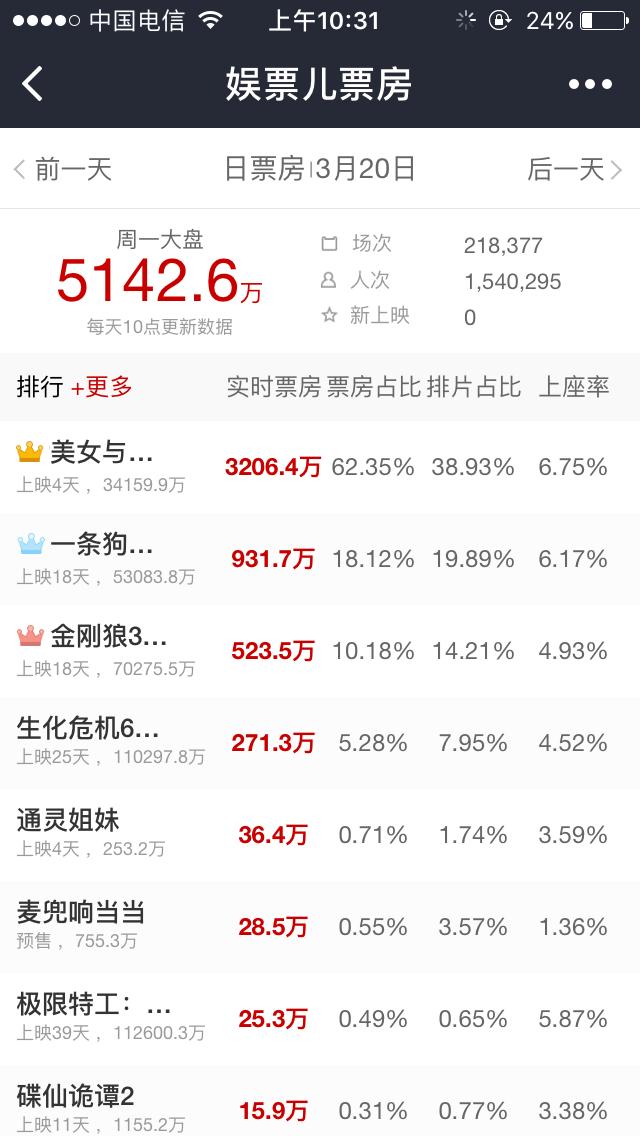Viewport: 640px width, 1136px height.
Task: Tap the +更多 link beside 排行
Action: click(101, 388)
